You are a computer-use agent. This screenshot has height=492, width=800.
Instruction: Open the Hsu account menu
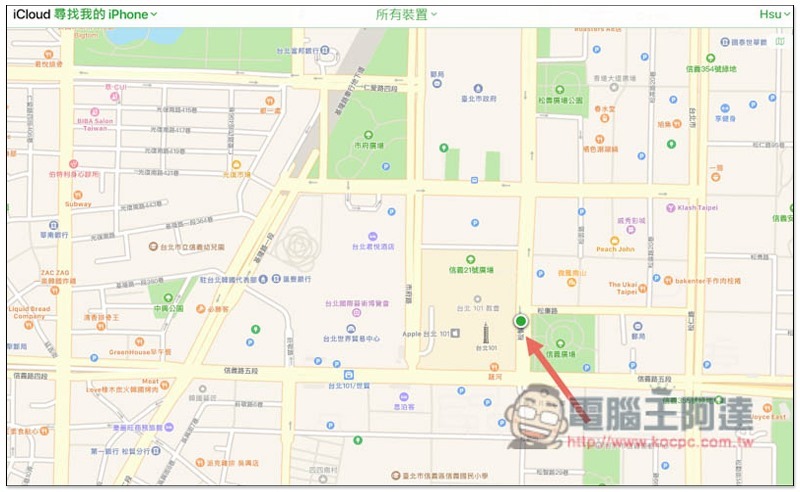click(774, 14)
